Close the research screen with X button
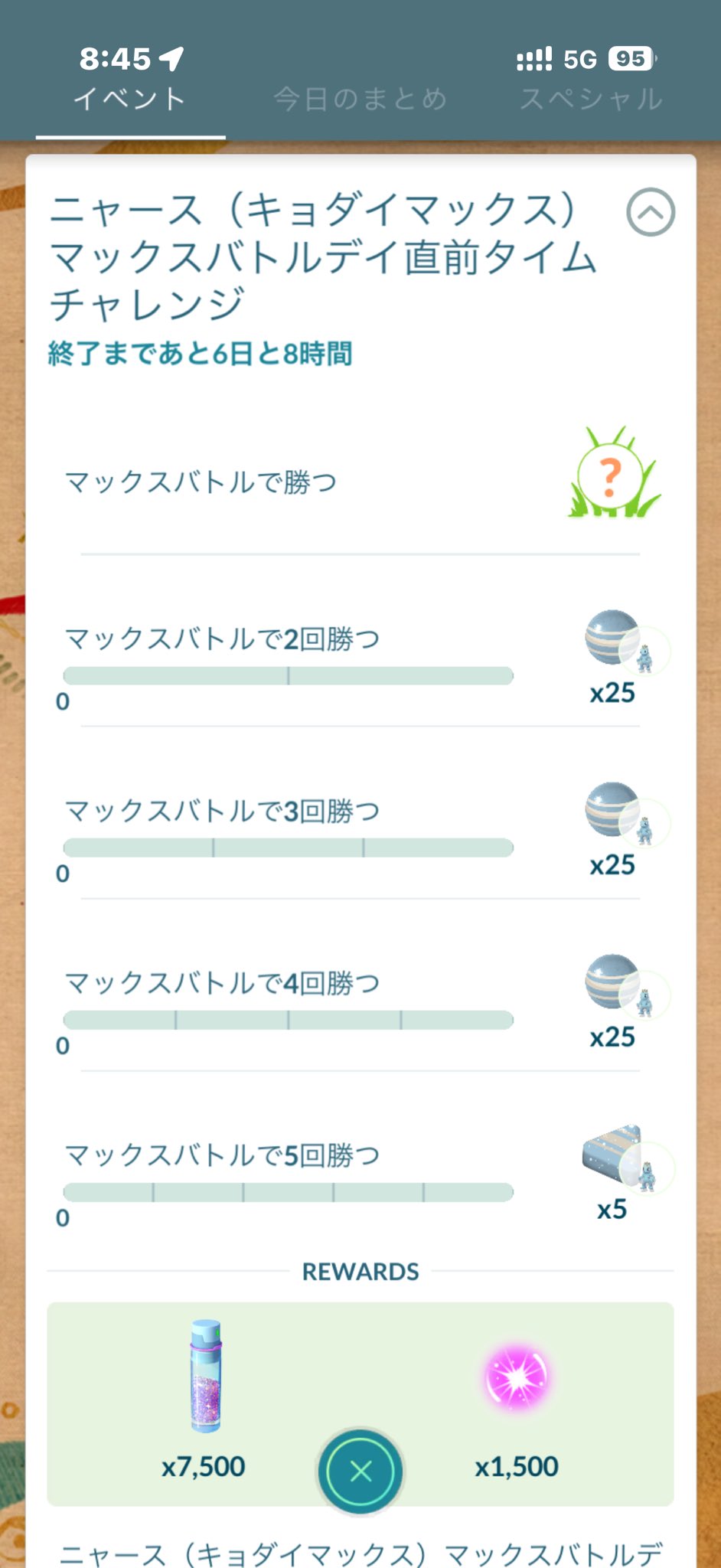721x1568 pixels. coord(360,1470)
